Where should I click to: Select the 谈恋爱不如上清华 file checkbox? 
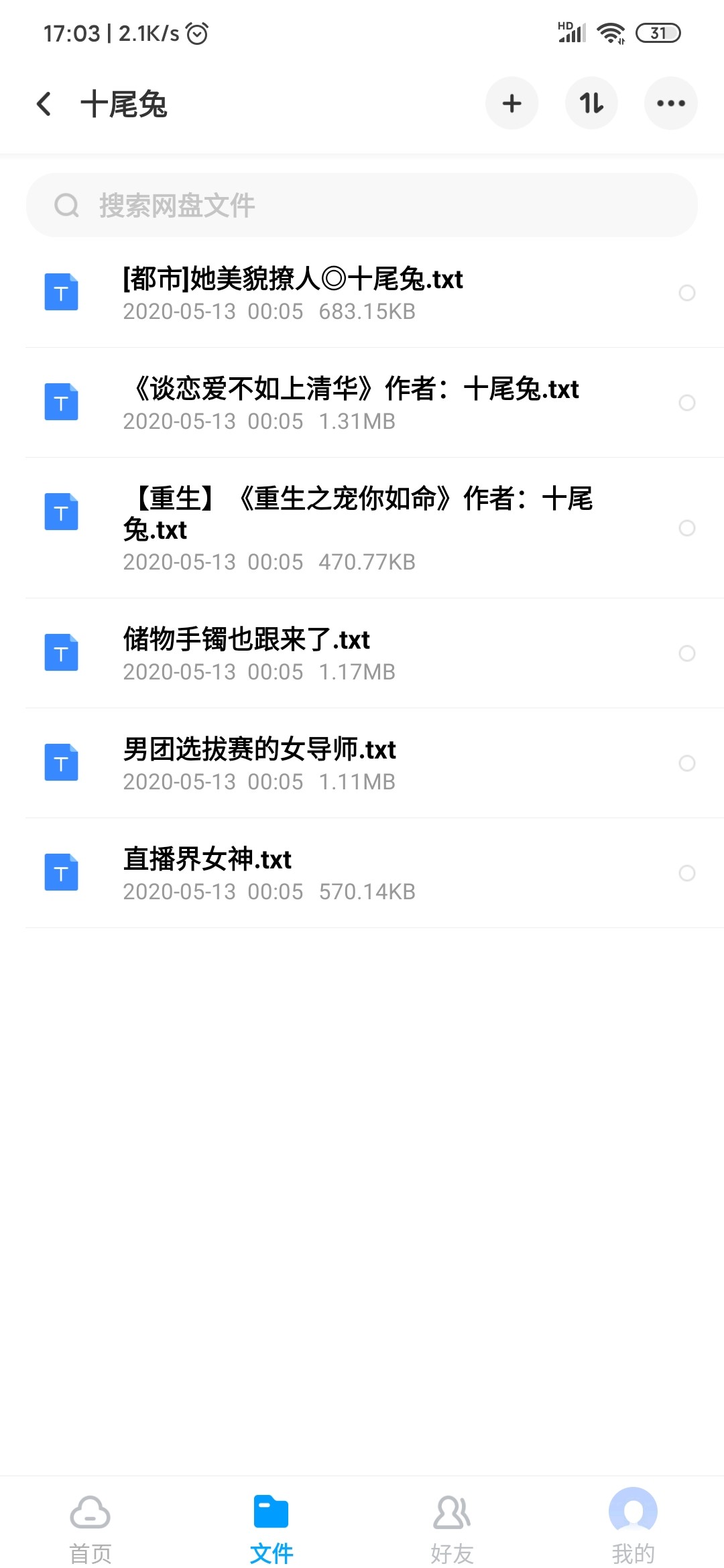[x=687, y=403]
